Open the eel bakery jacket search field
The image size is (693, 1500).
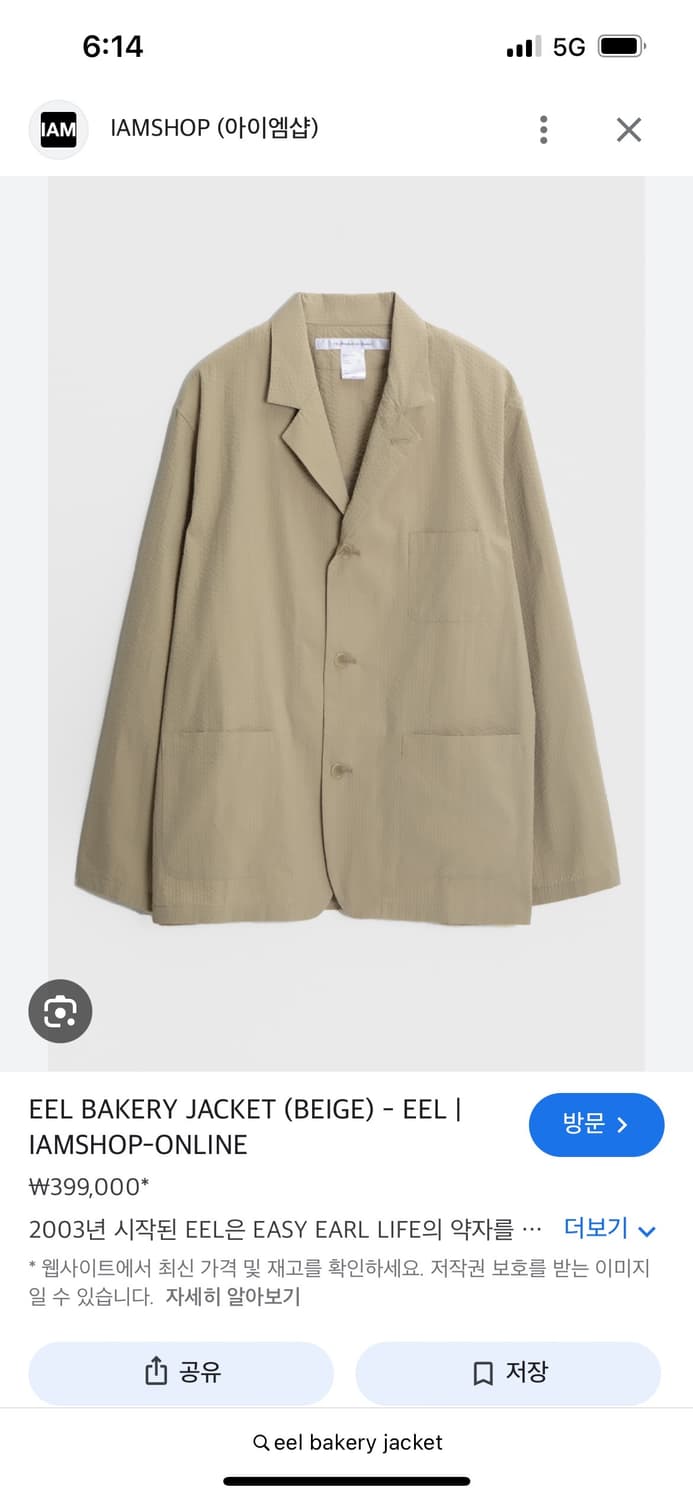(347, 1442)
